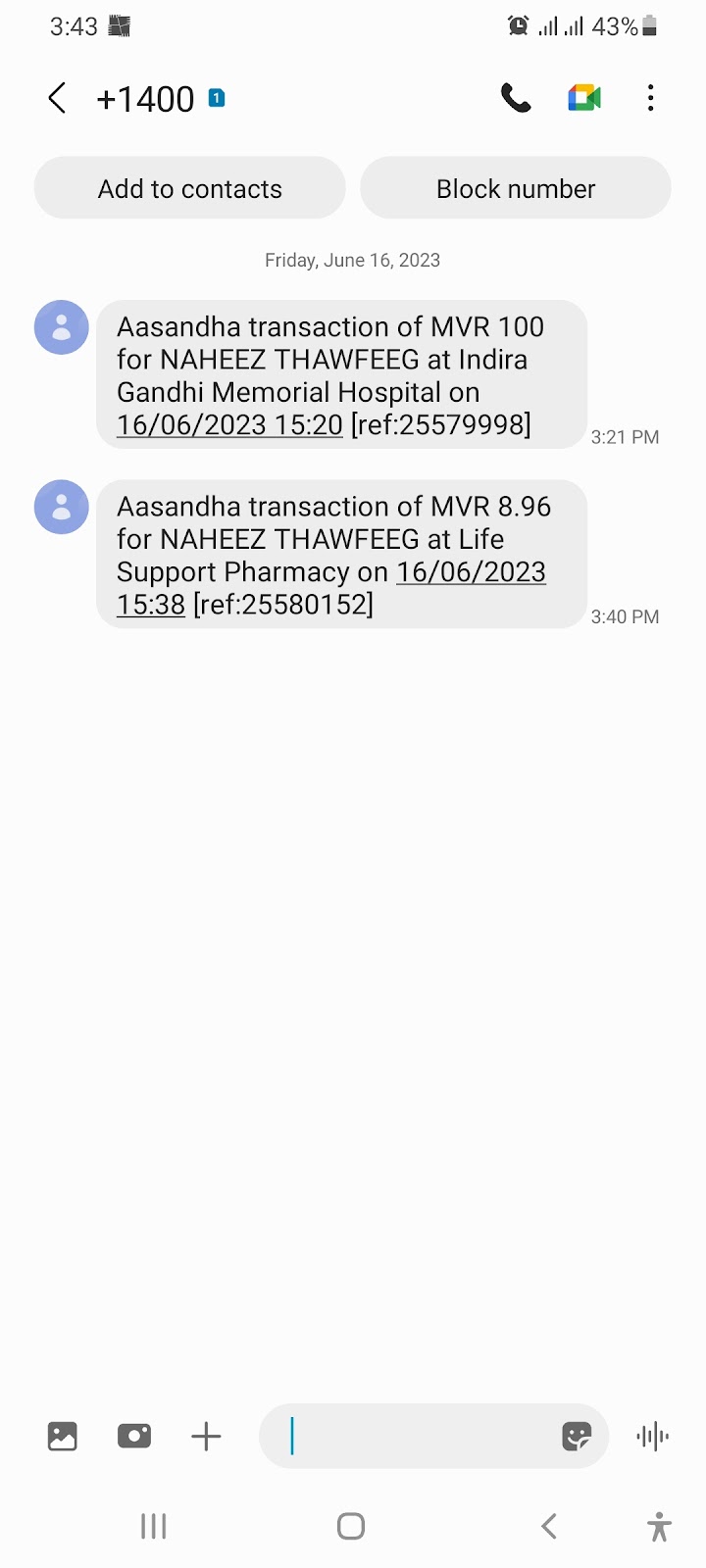Block this number

(516, 188)
